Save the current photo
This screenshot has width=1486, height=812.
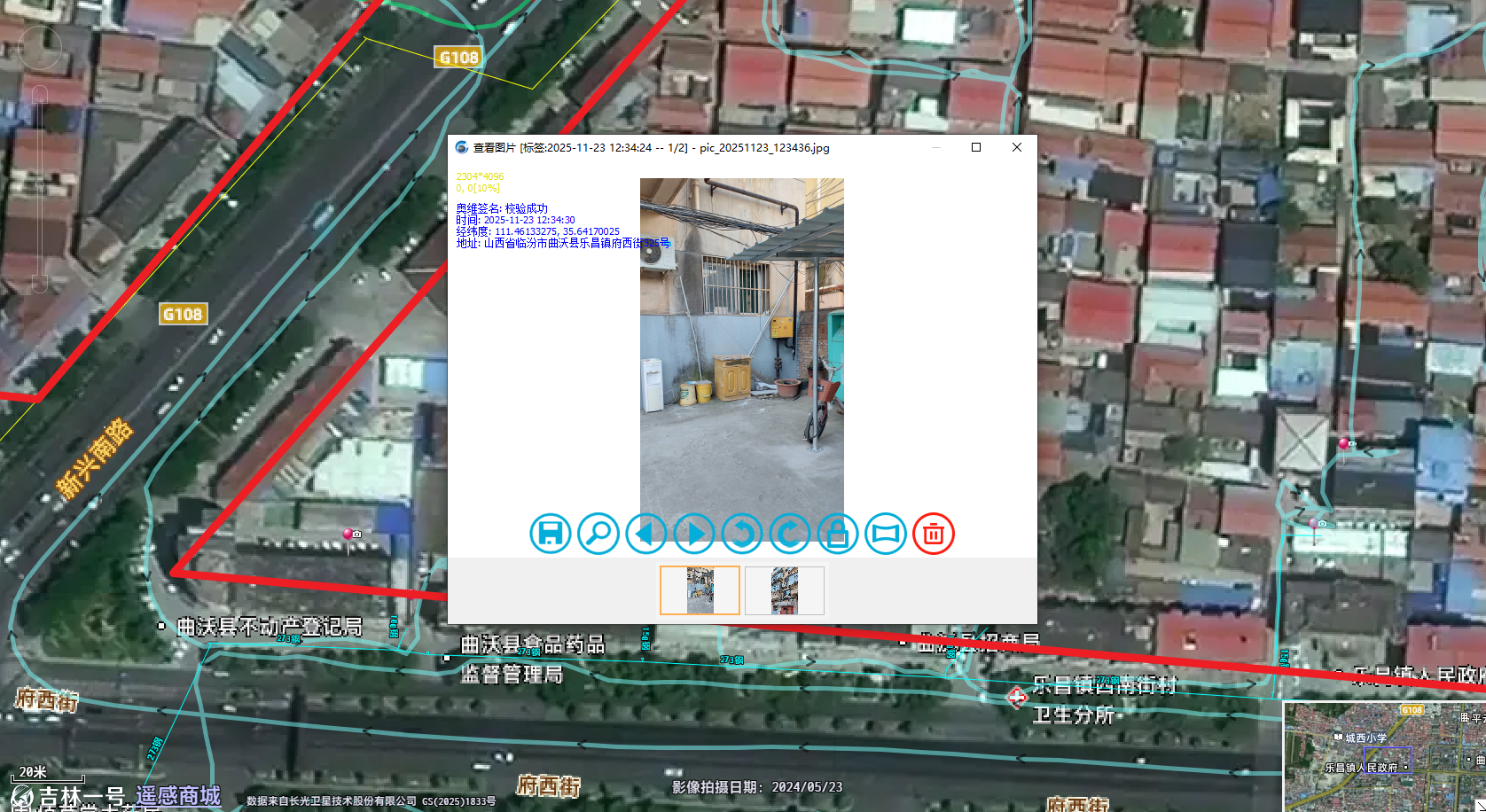click(x=550, y=534)
